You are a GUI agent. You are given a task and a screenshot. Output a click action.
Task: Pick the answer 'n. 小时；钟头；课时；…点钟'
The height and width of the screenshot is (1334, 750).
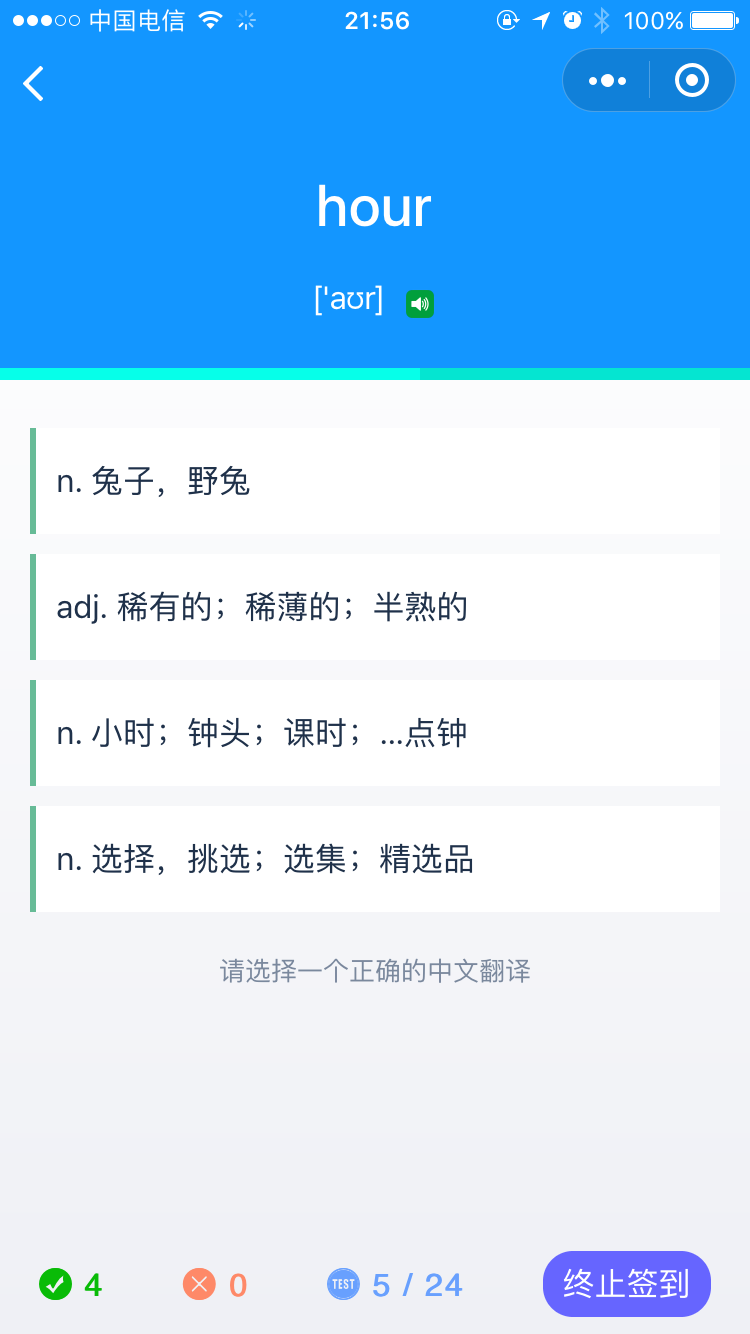[375, 733]
